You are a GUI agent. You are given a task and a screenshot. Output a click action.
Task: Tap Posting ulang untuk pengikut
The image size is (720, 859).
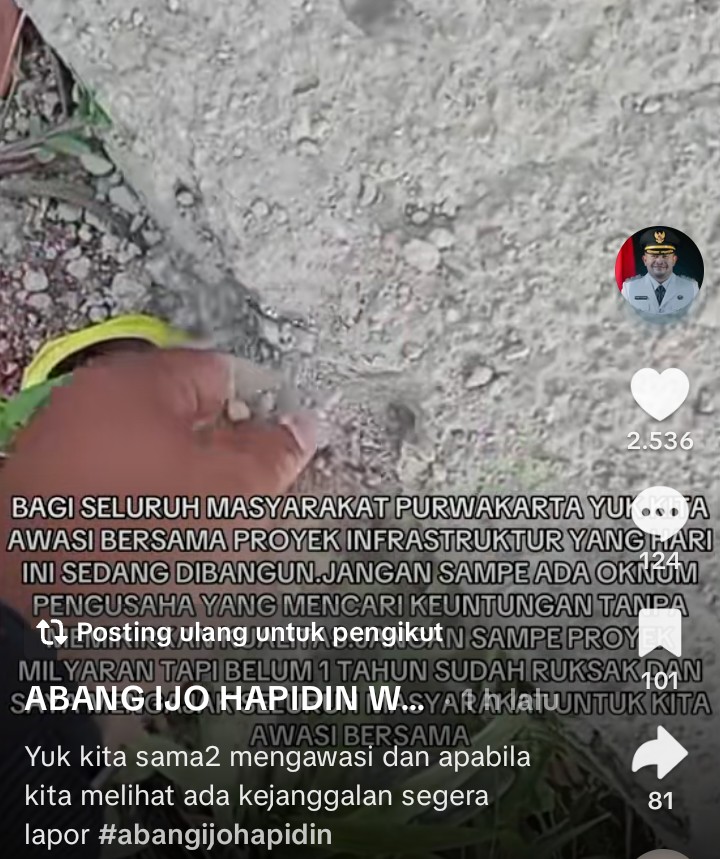tap(240, 632)
